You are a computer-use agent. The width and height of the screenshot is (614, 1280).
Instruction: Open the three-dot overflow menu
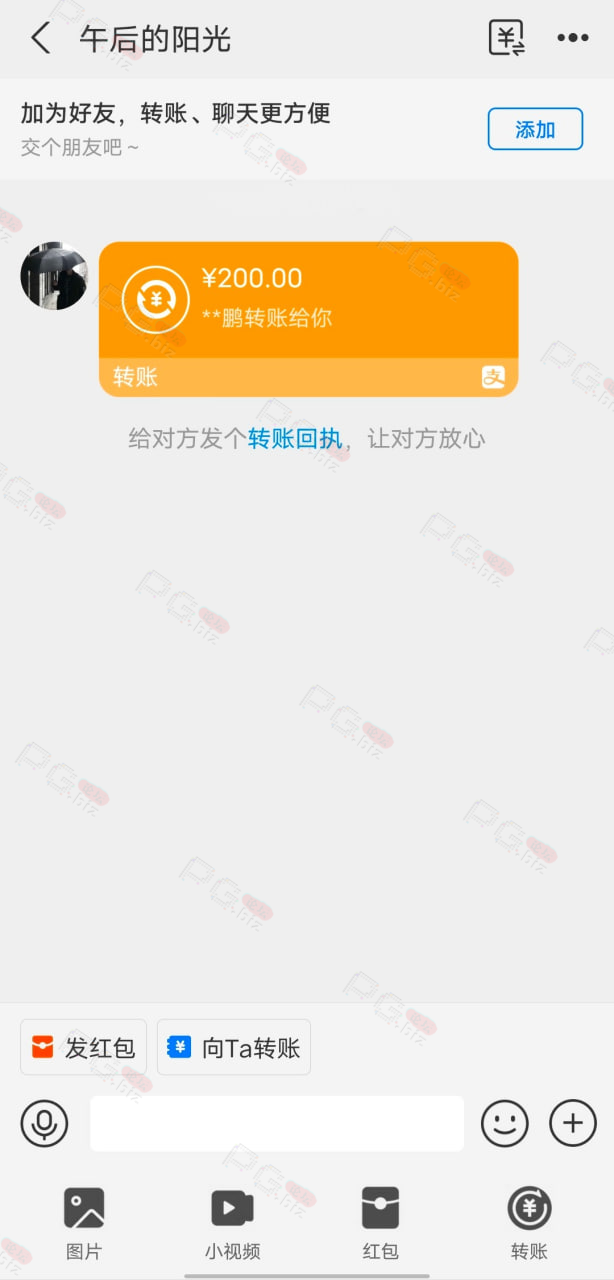point(573,39)
